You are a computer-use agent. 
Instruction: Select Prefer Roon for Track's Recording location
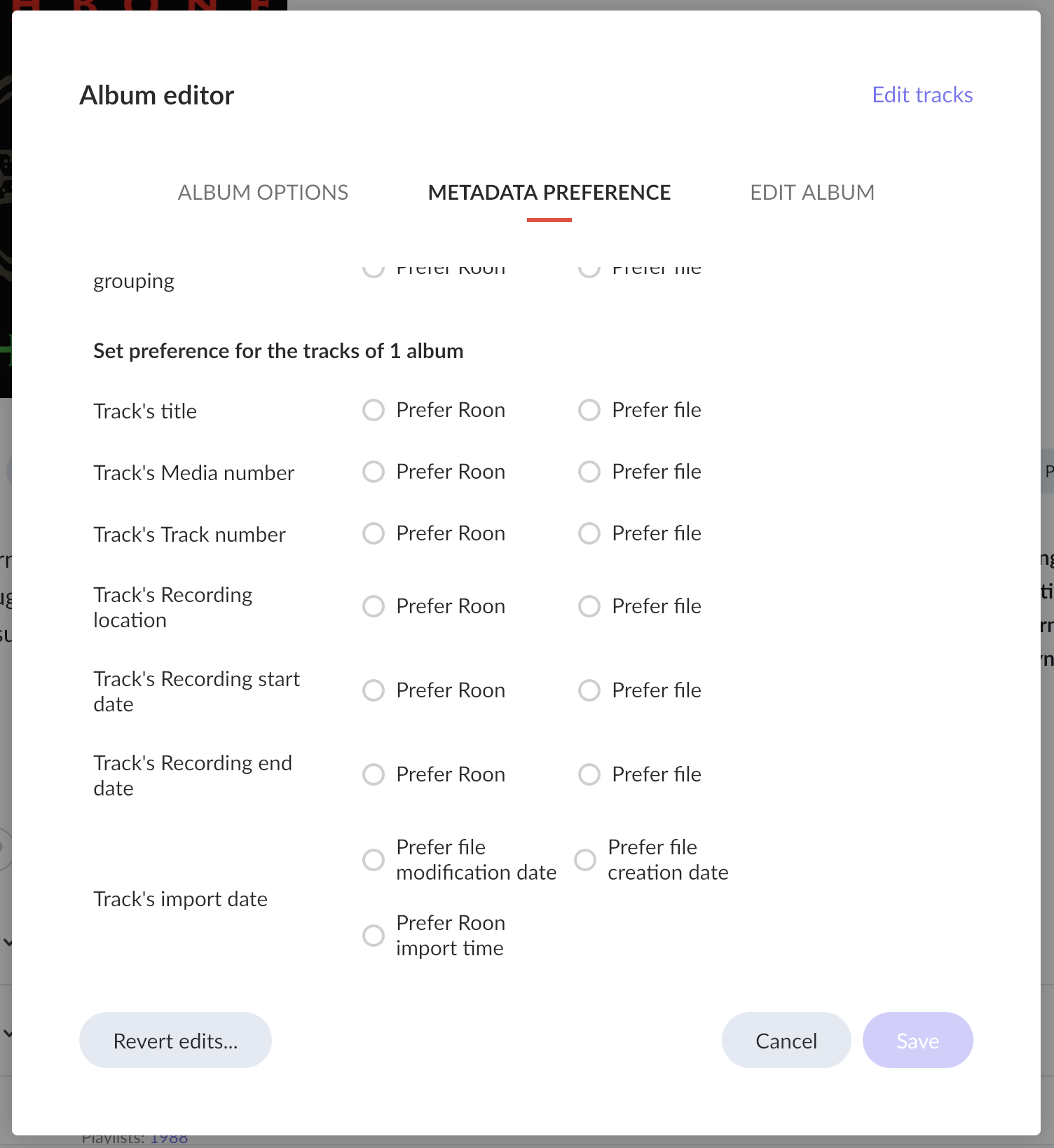click(x=374, y=606)
